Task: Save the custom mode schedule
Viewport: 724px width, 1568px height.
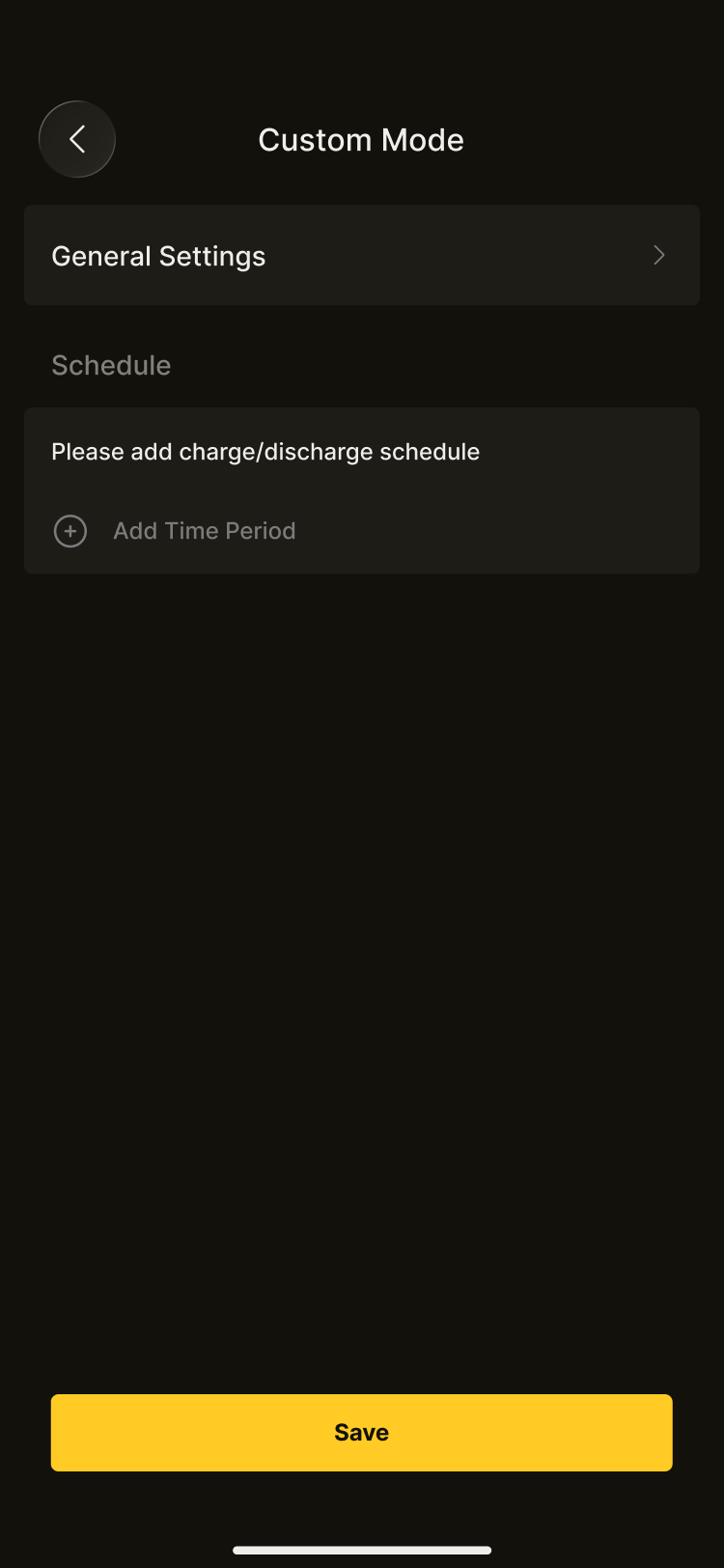Action: click(361, 1432)
